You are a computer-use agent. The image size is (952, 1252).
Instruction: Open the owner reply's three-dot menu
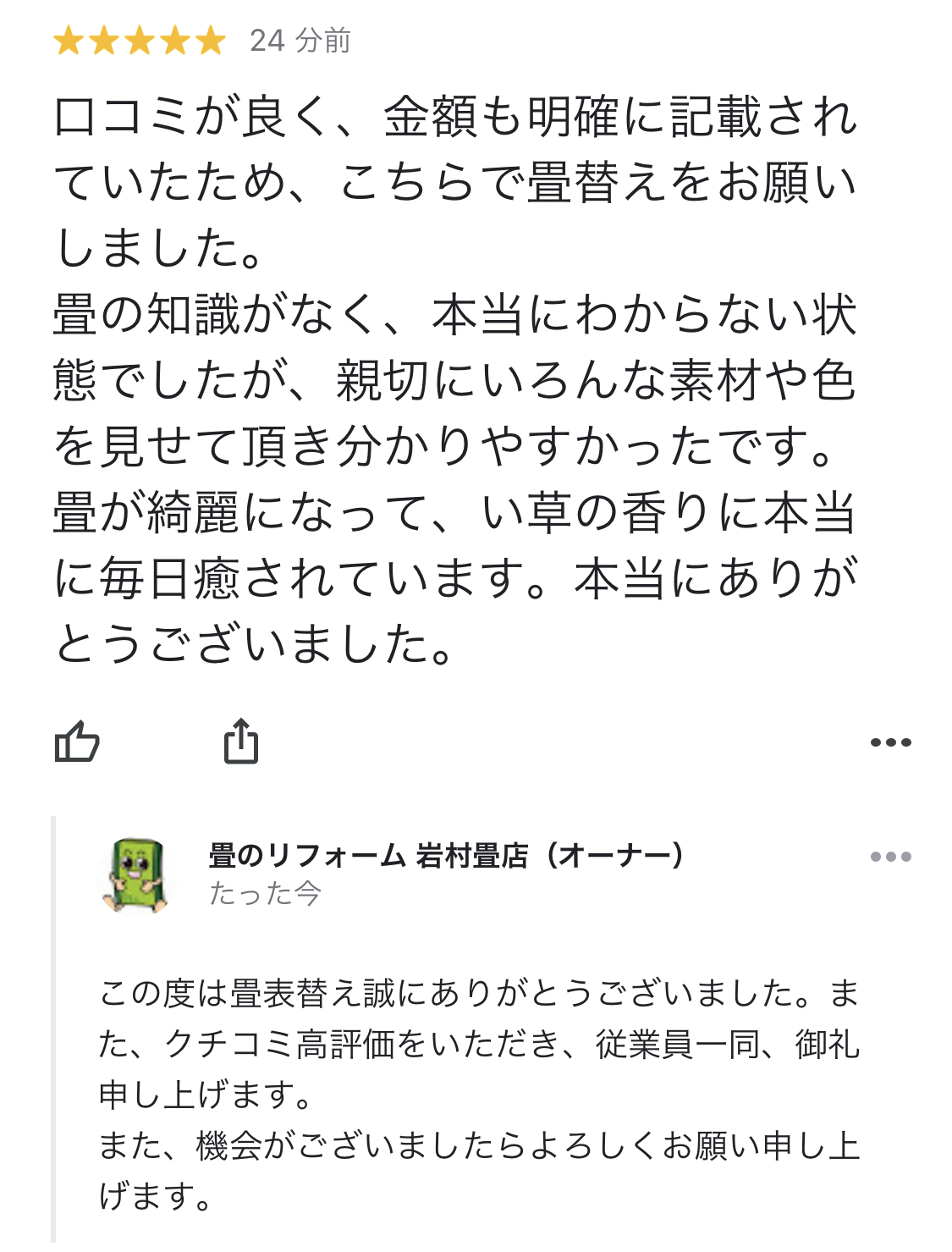pyautogui.click(x=890, y=857)
